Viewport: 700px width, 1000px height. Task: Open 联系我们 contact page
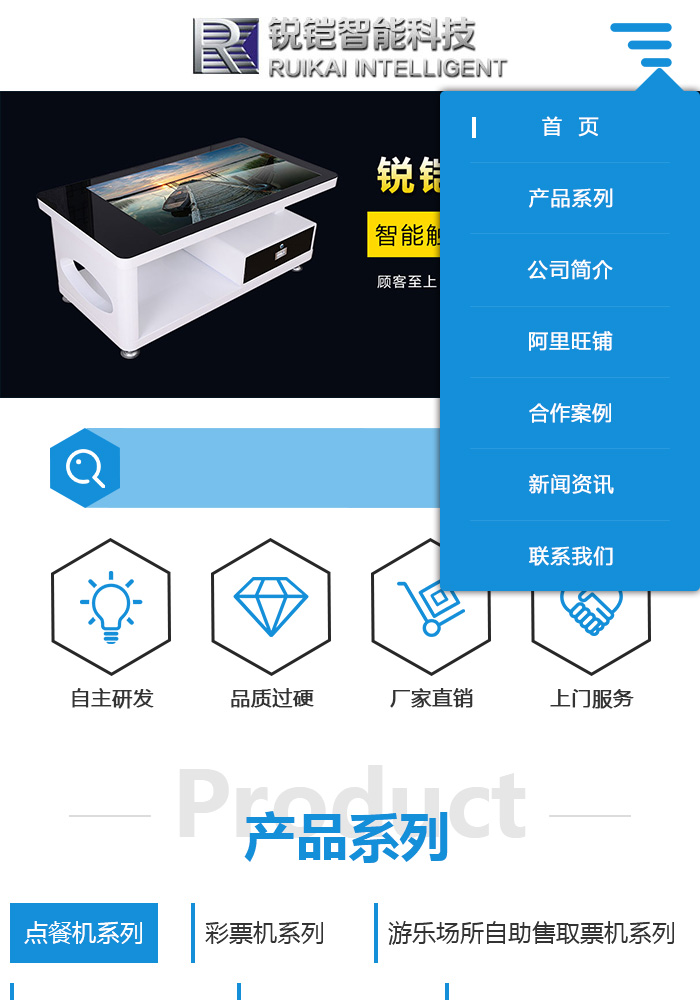coord(570,556)
